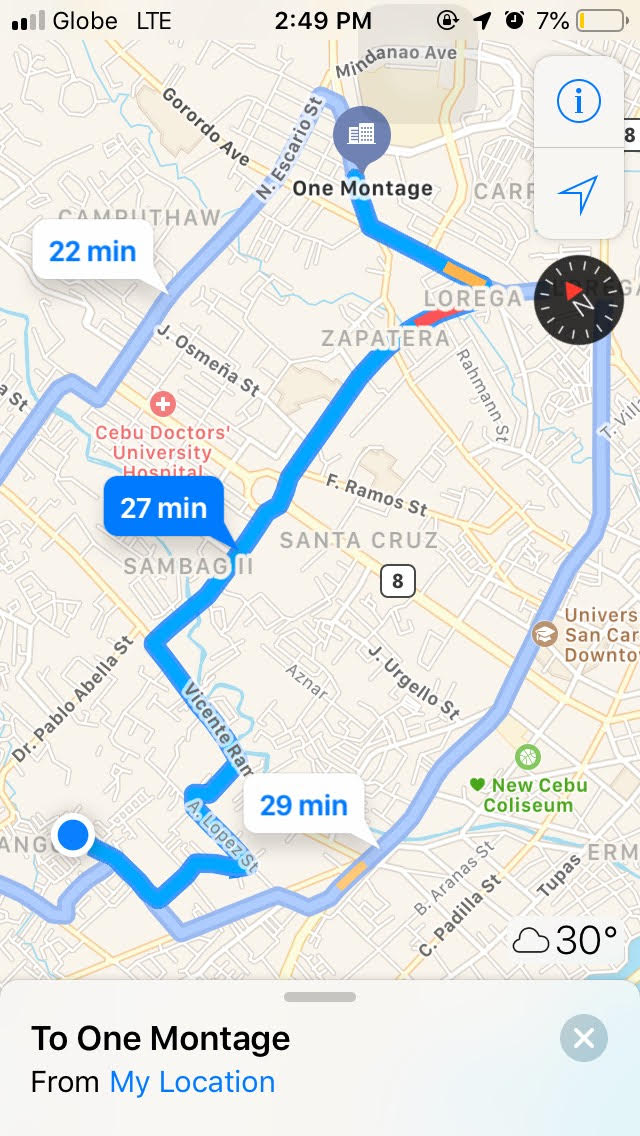Change the starting point My Location
The image size is (640, 1136).
(192, 1082)
